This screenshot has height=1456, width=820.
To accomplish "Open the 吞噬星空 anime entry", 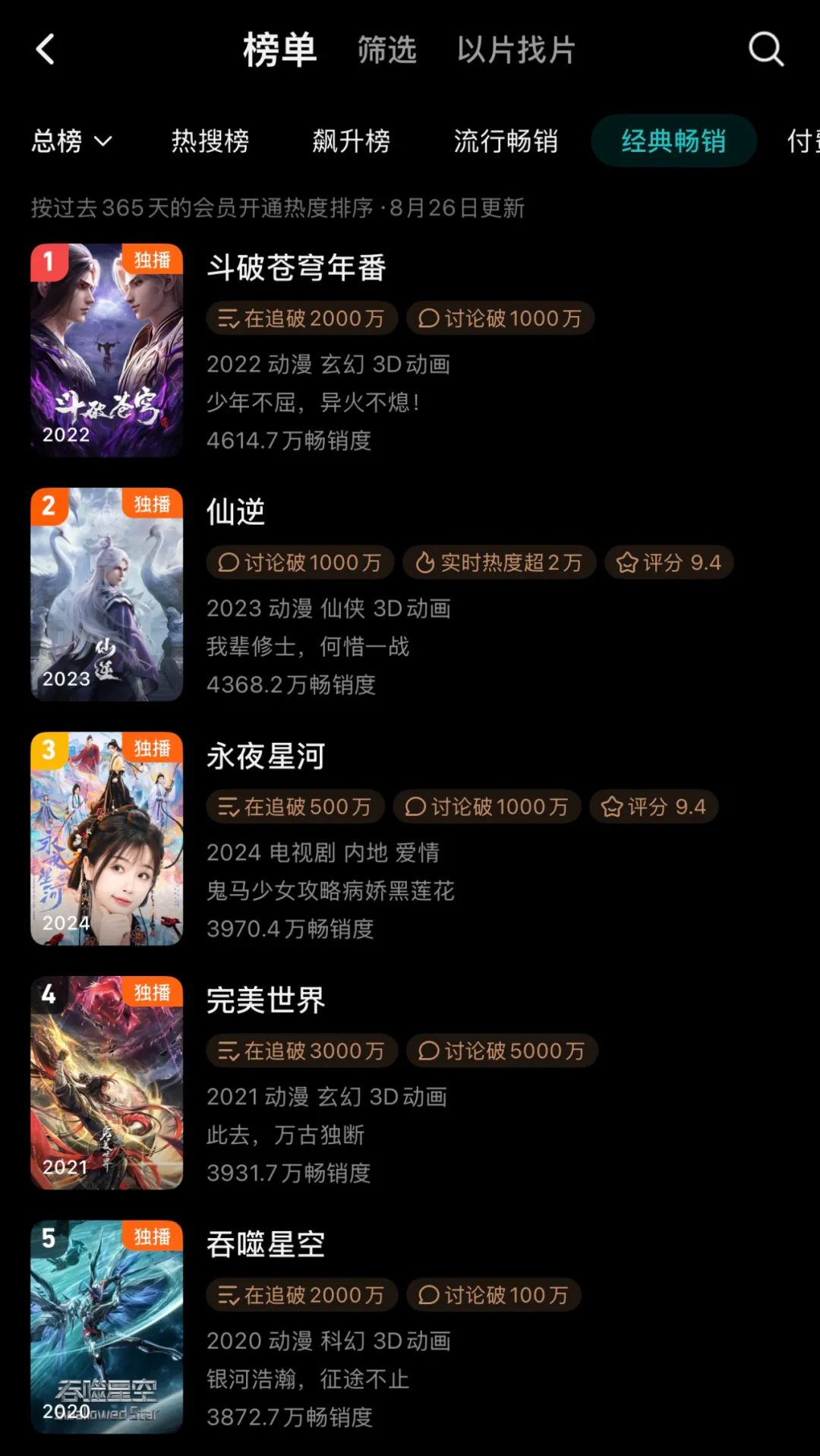I will pos(266,1244).
